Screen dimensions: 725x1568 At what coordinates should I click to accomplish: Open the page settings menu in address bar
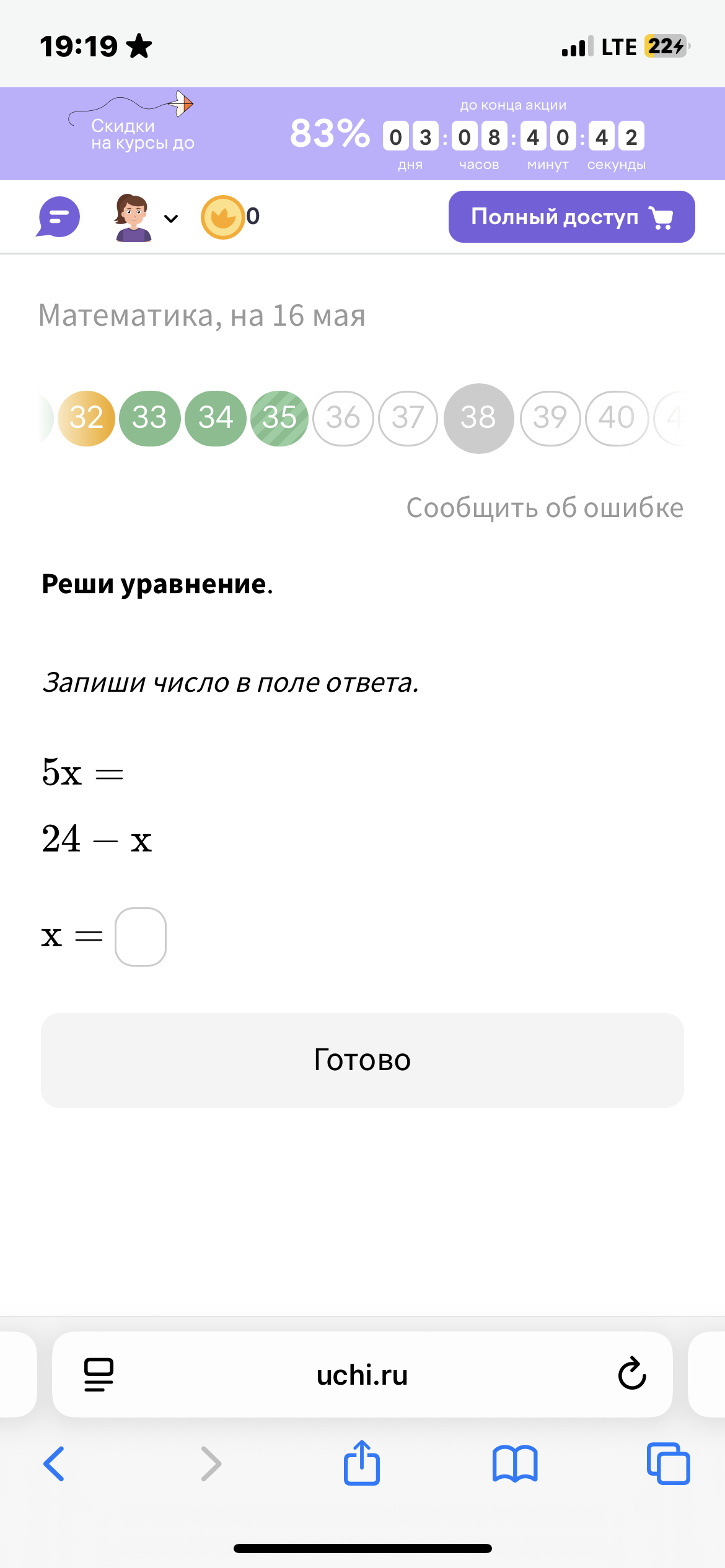point(99,1374)
